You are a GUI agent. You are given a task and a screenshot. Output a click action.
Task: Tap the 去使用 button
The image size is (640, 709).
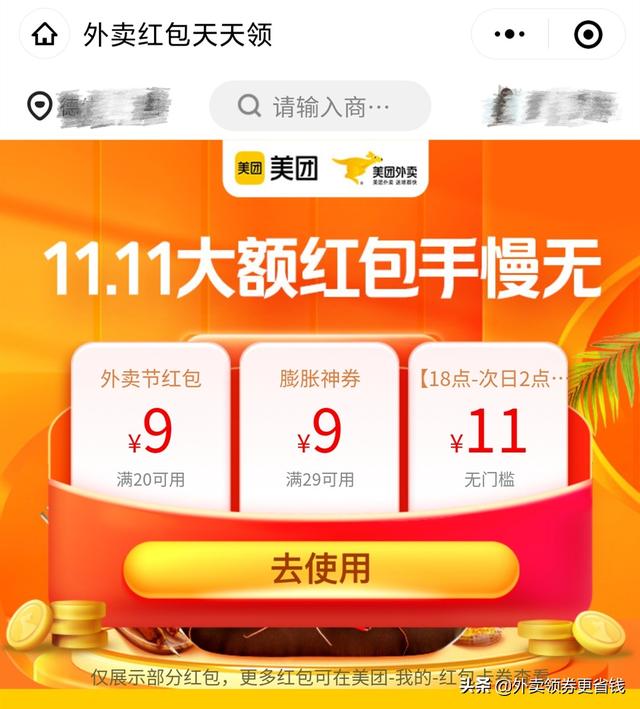[x=320, y=569]
